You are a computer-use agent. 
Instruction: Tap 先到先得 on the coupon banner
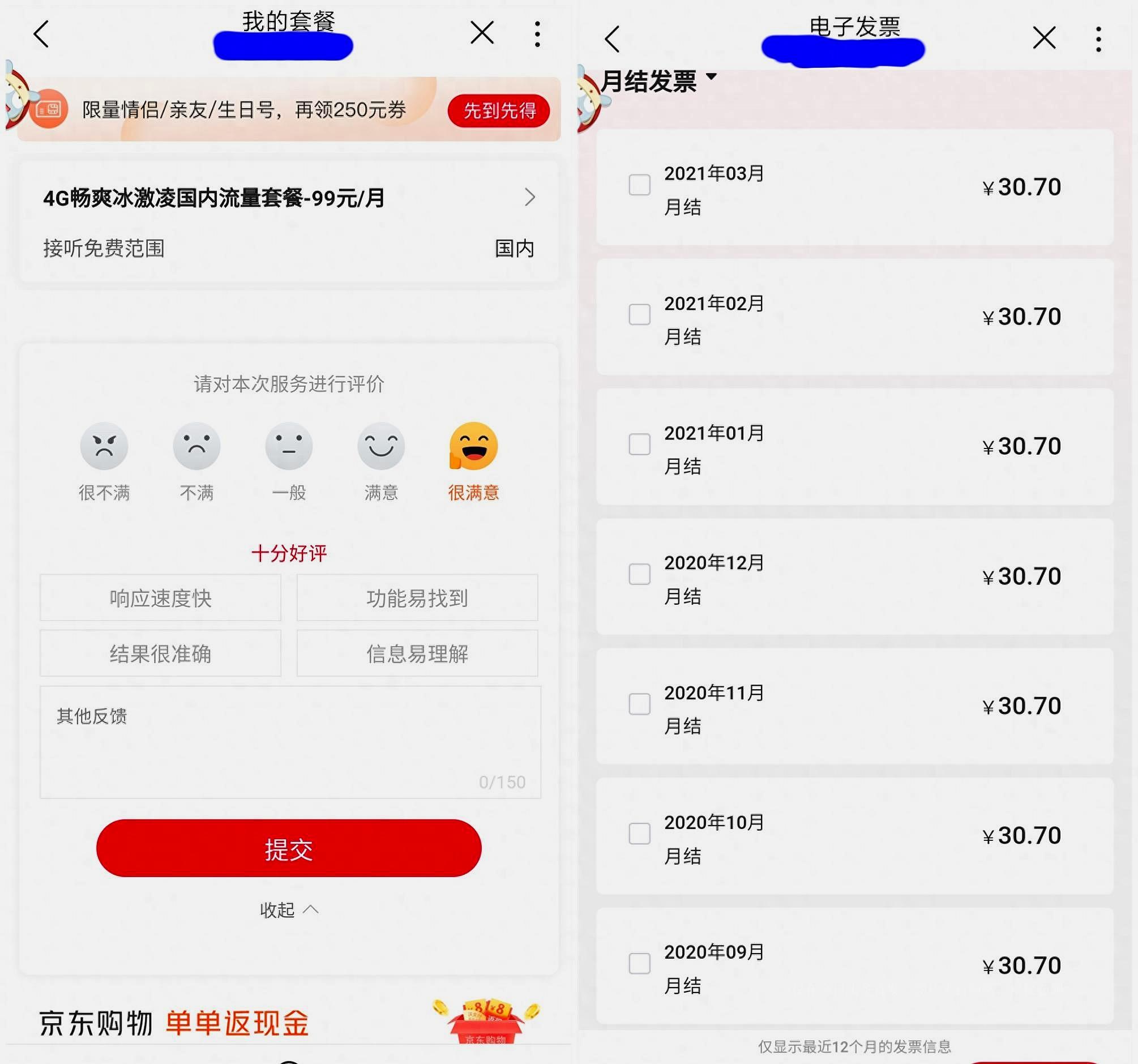(499, 110)
